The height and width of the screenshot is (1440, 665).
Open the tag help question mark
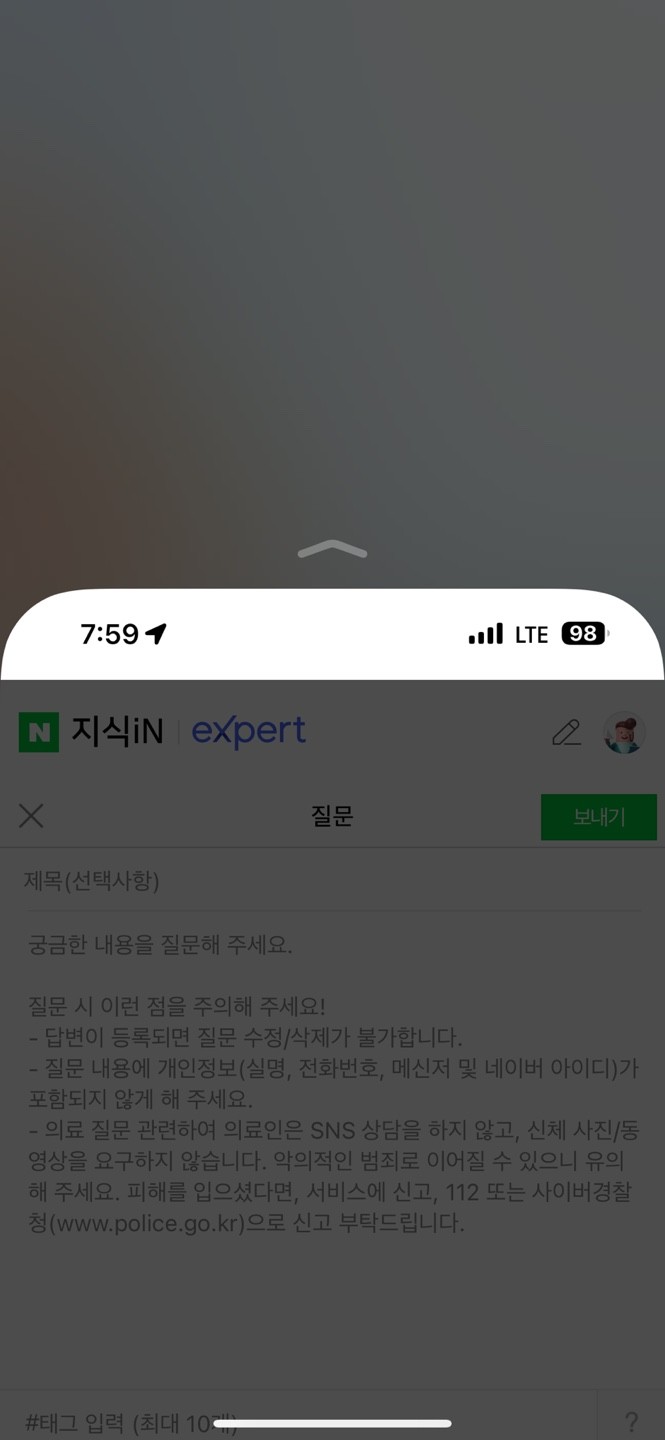631,1421
